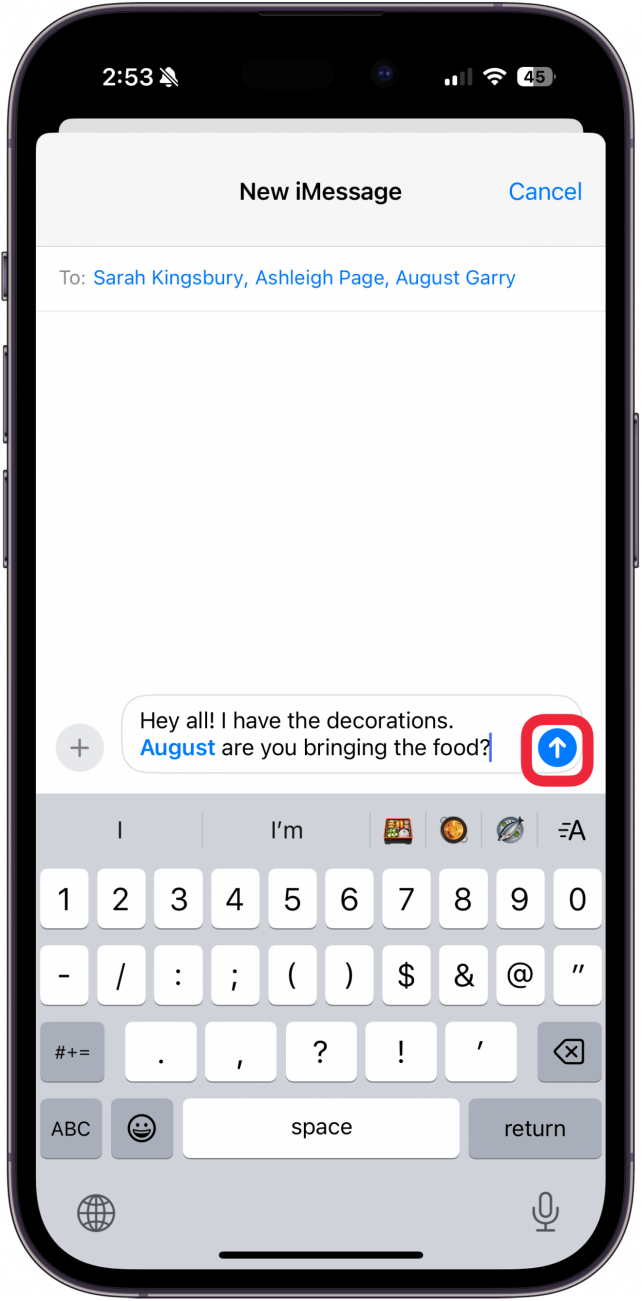Switch keyboard to ABC letters
Image resolution: width=642 pixels, height=1301 pixels.
71,1128
